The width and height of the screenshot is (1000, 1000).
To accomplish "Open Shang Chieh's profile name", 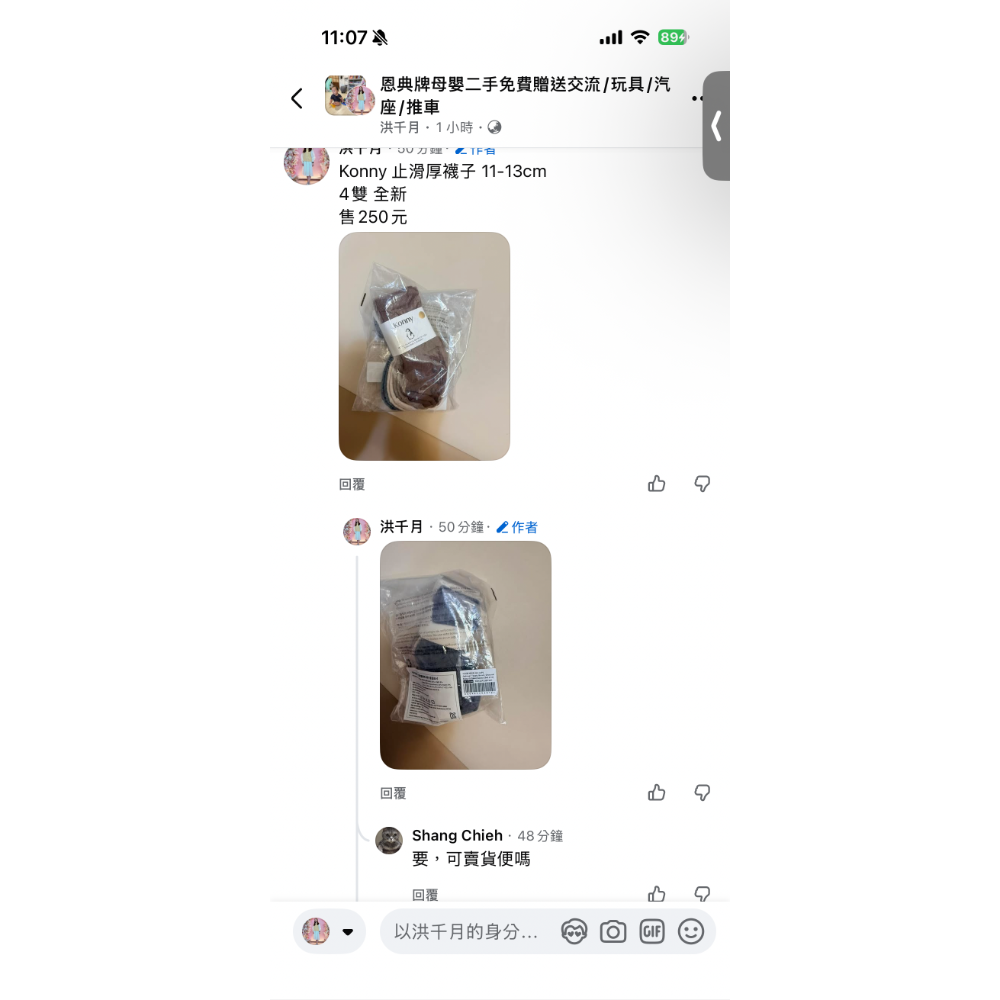I will [457, 836].
